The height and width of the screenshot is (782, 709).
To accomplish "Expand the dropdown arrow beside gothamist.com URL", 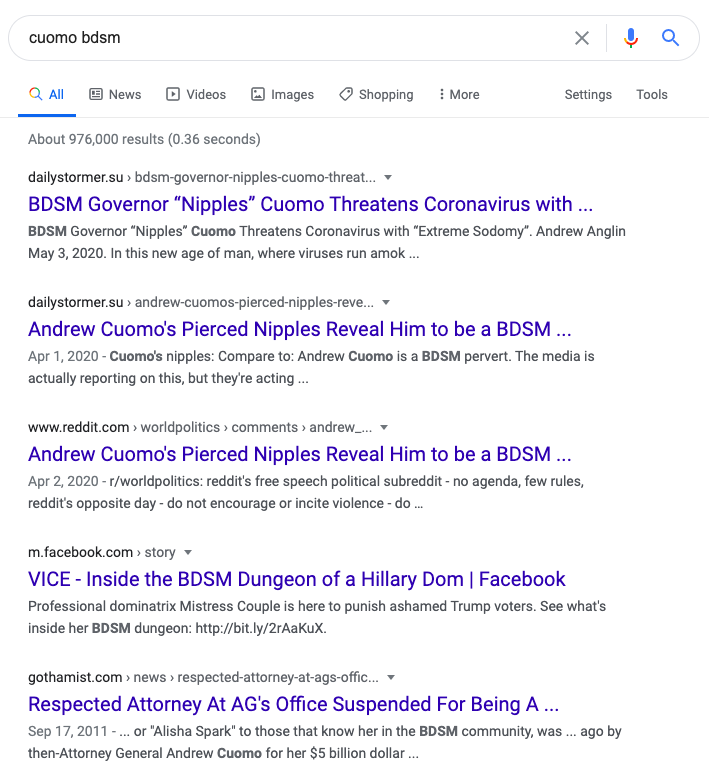I will click(391, 677).
